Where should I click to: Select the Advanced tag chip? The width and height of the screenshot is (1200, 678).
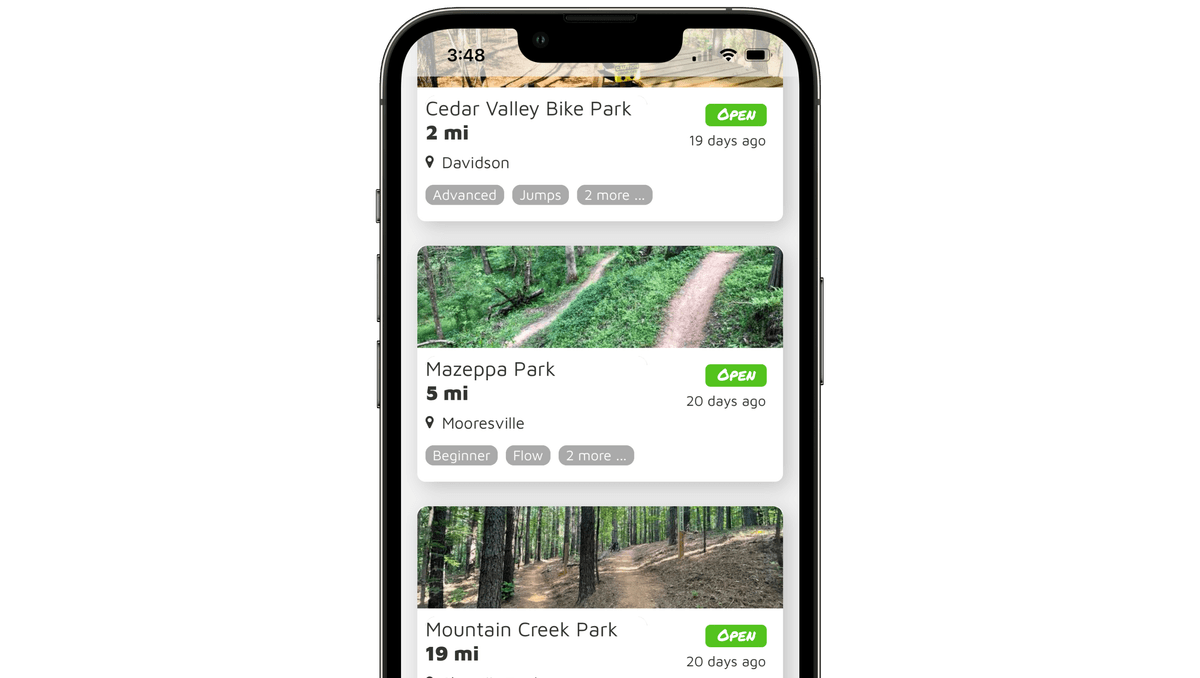click(464, 196)
